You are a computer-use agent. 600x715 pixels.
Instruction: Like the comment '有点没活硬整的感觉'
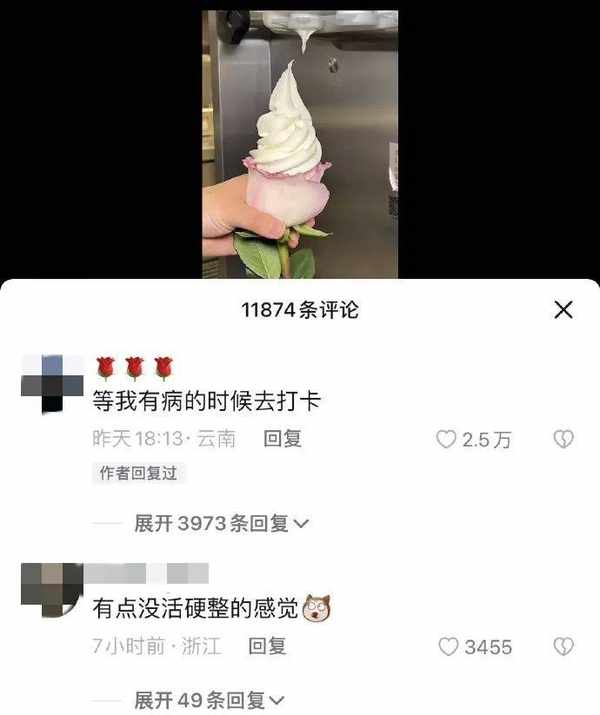pos(449,647)
